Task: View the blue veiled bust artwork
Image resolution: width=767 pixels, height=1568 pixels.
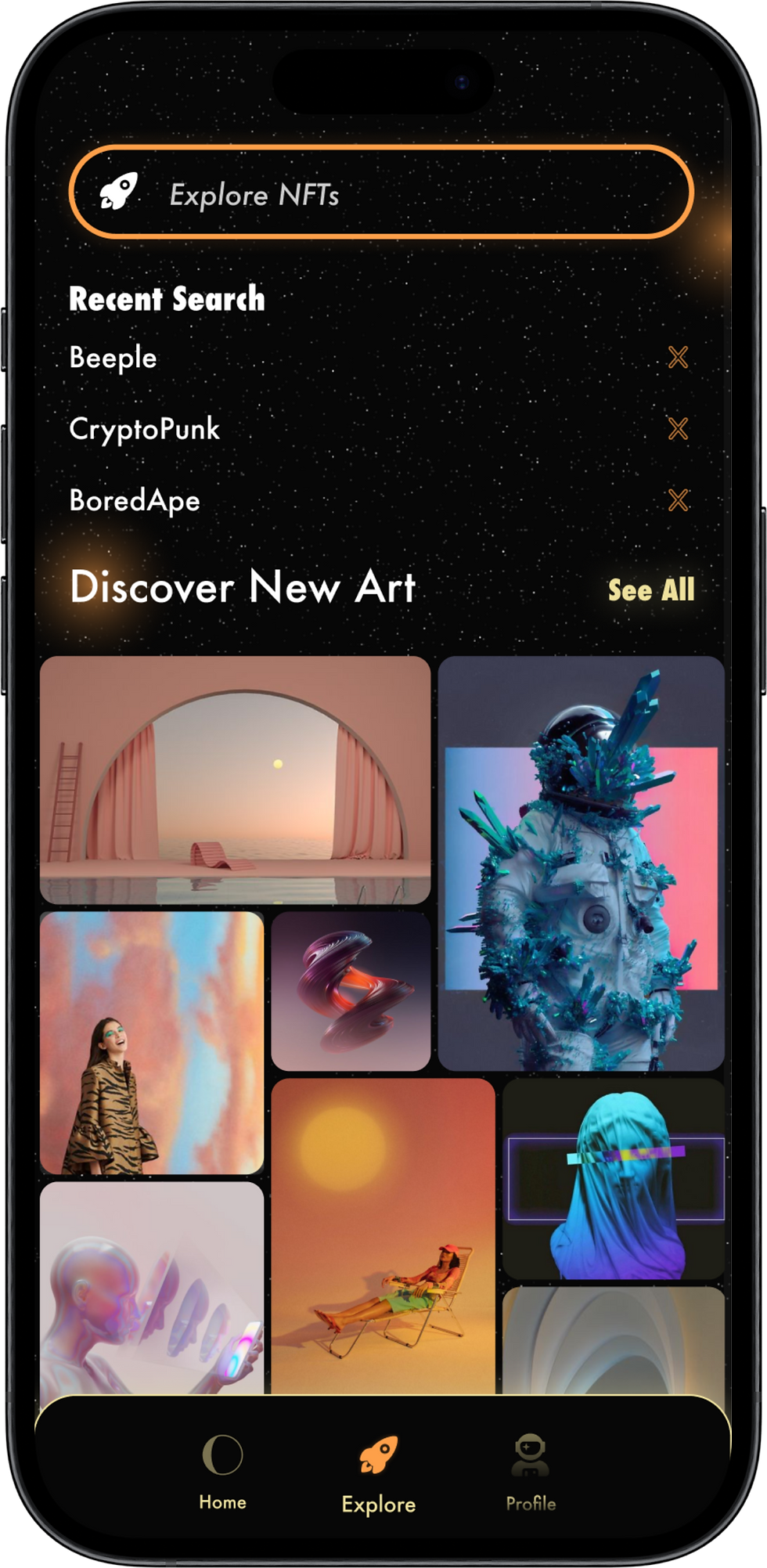Action: pyautogui.click(x=614, y=1179)
